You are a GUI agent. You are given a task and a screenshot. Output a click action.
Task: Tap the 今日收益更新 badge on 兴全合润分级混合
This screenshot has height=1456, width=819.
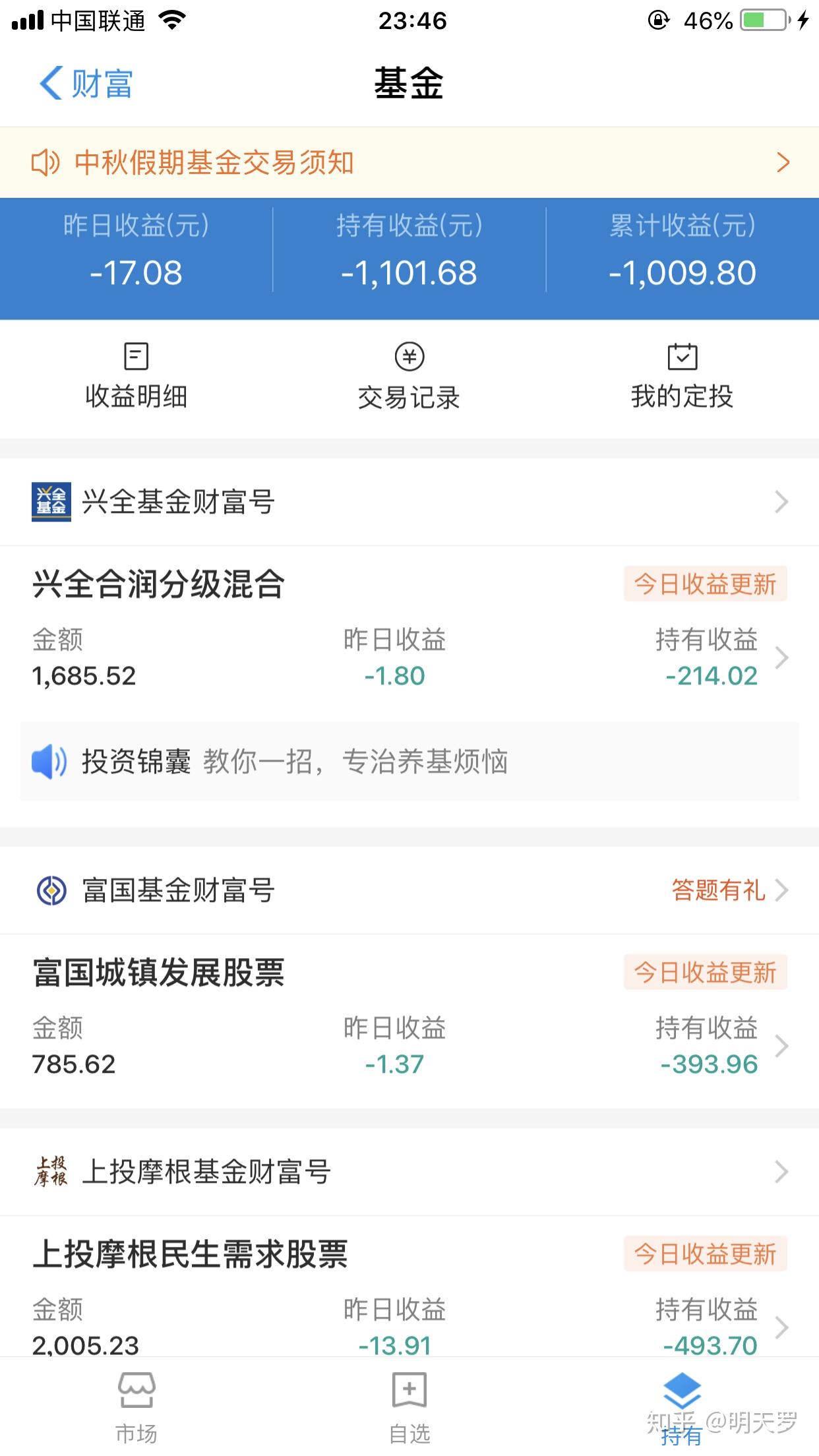tap(704, 584)
